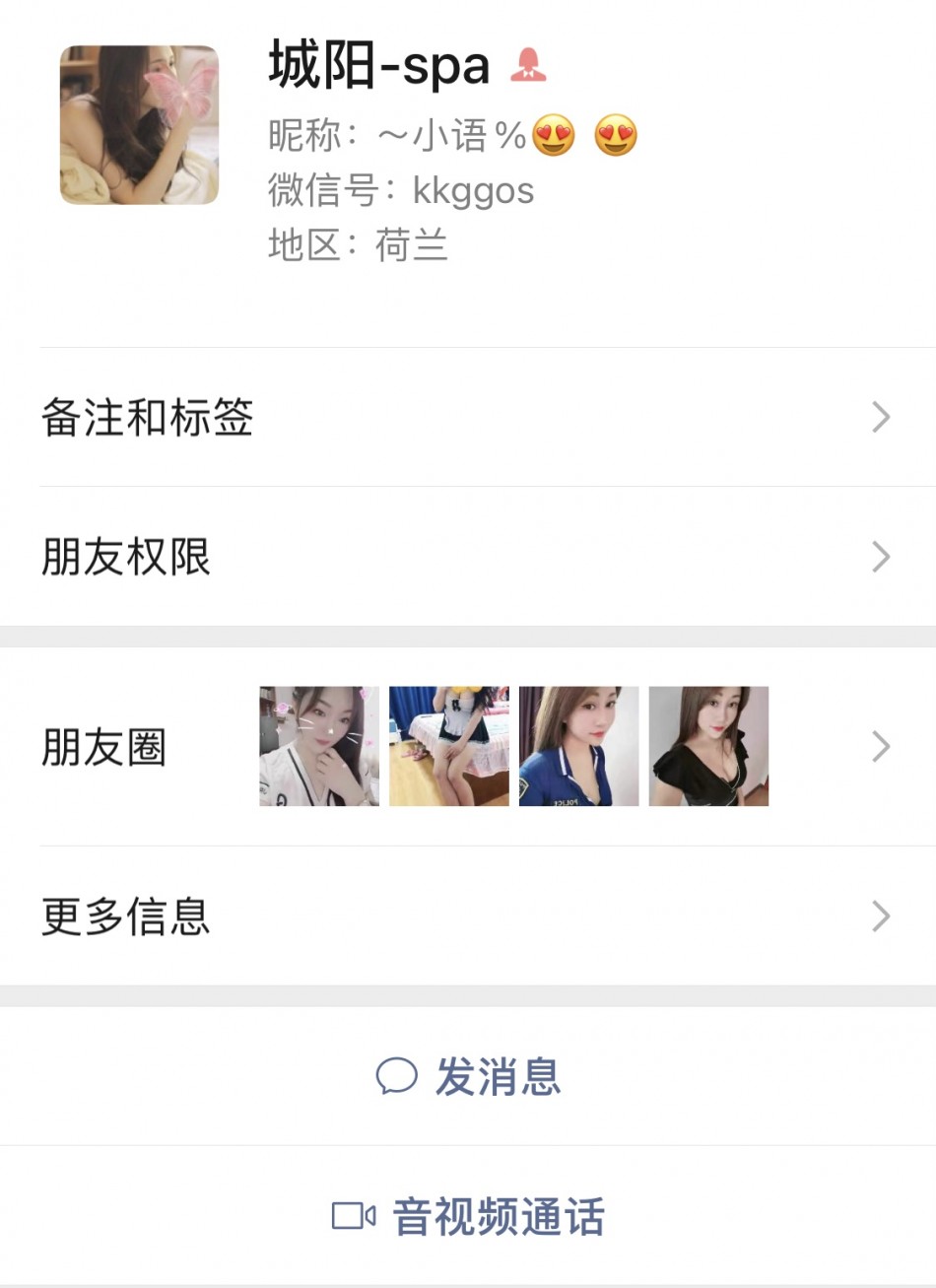Open 朋友权限 settings row
This screenshot has width=936, height=1288.
pyautogui.click(x=467, y=557)
